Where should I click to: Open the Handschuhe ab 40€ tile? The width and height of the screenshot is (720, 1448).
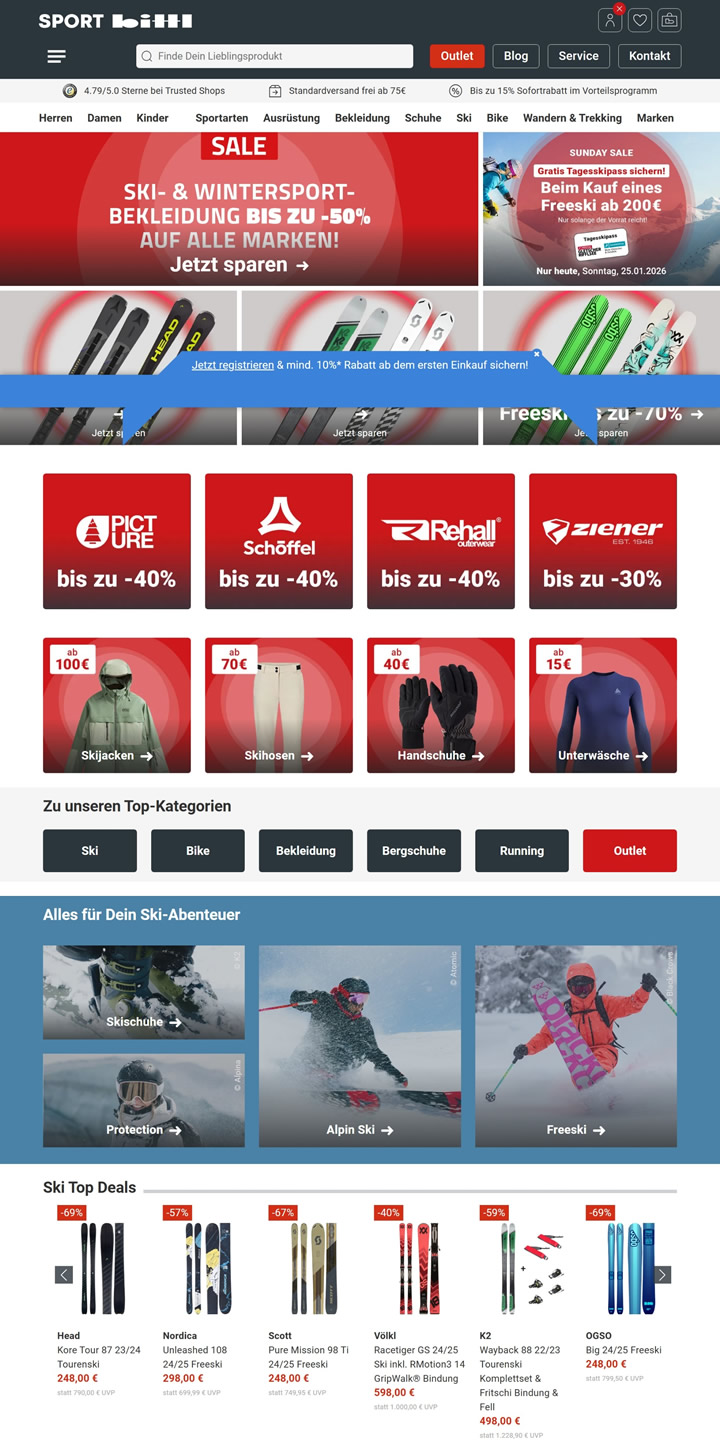coord(440,705)
